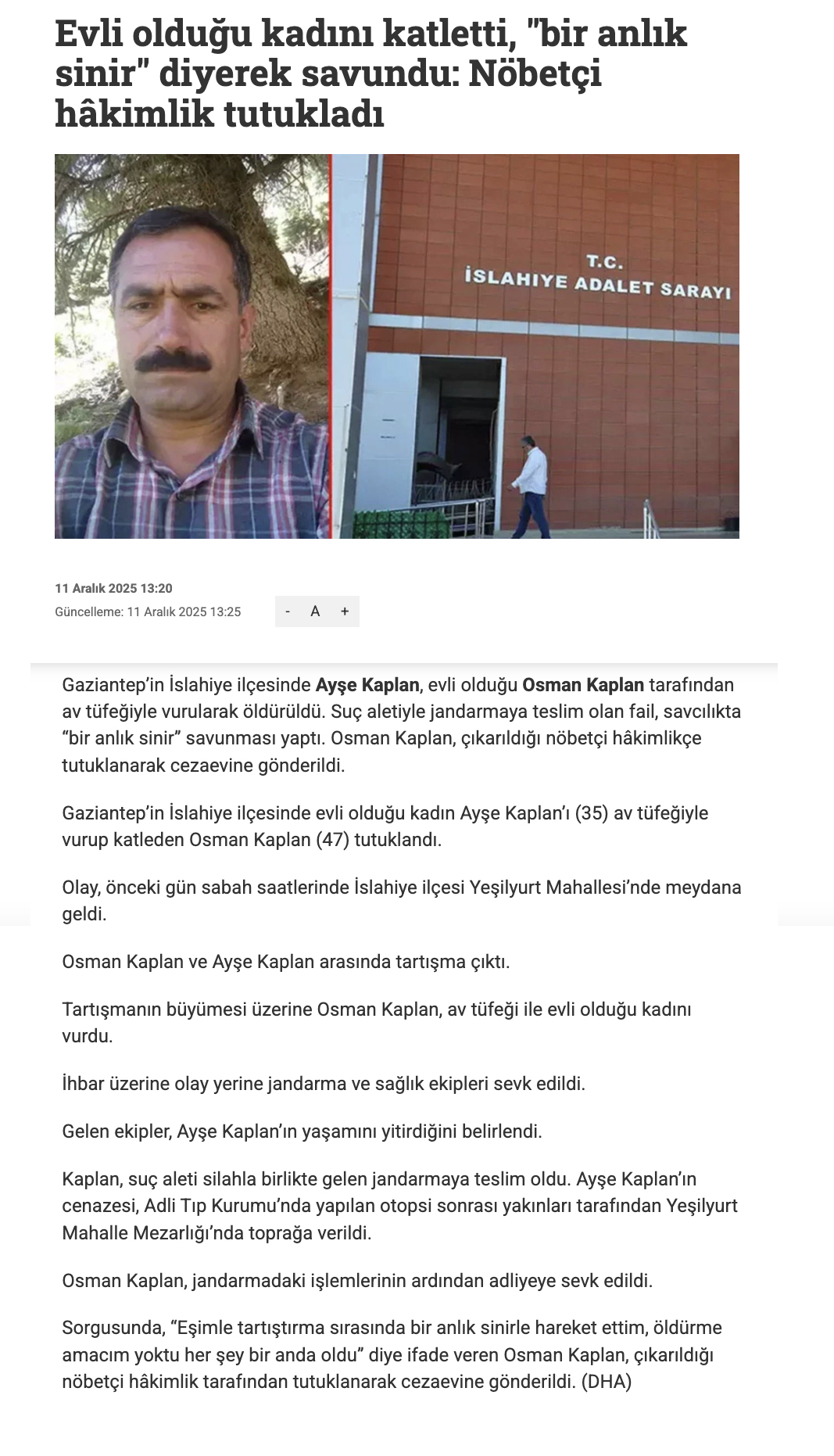Increase article font size with plus

pos(345,611)
